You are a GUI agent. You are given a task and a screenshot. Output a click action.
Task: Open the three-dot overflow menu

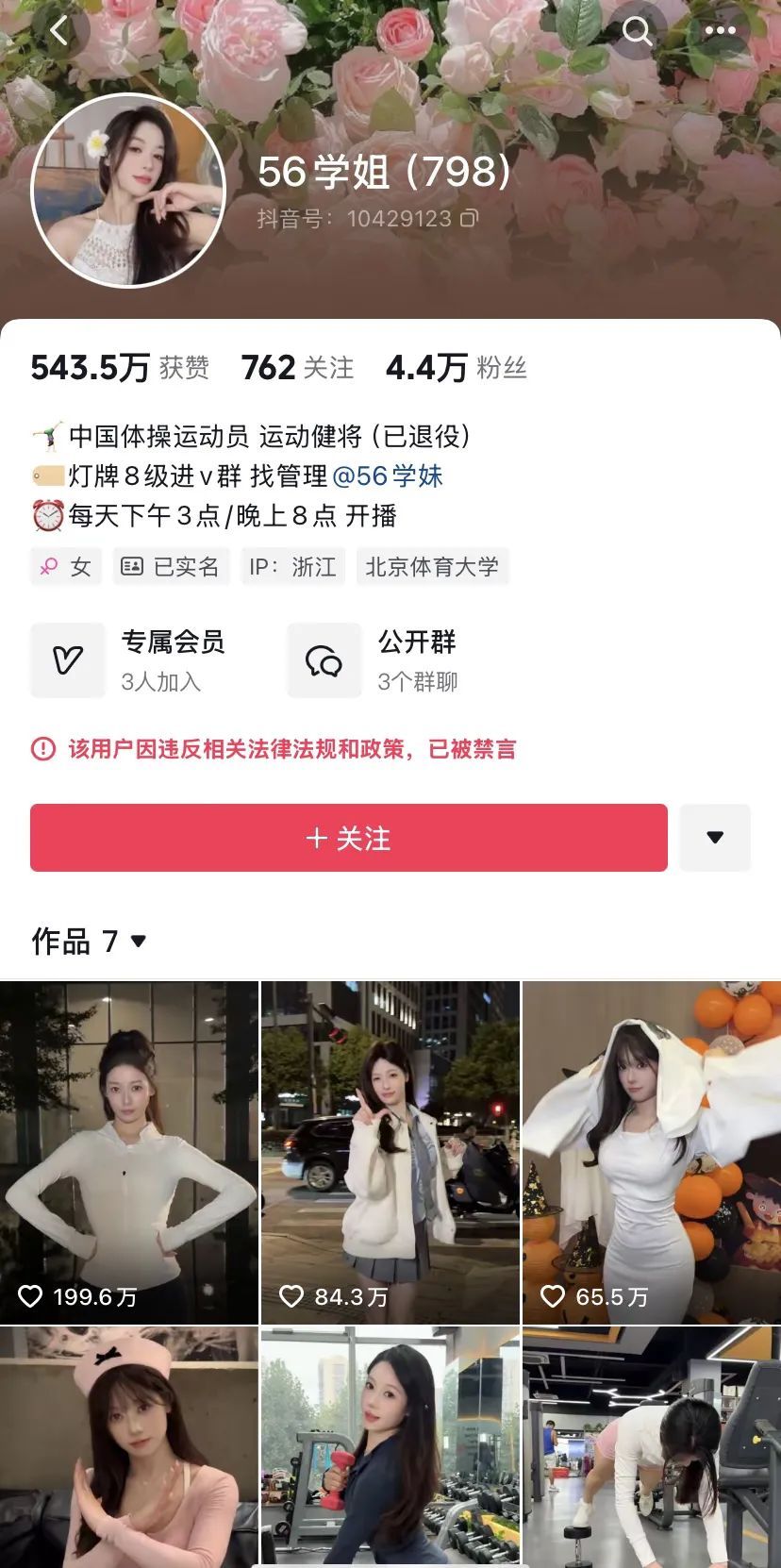(720, 31)
